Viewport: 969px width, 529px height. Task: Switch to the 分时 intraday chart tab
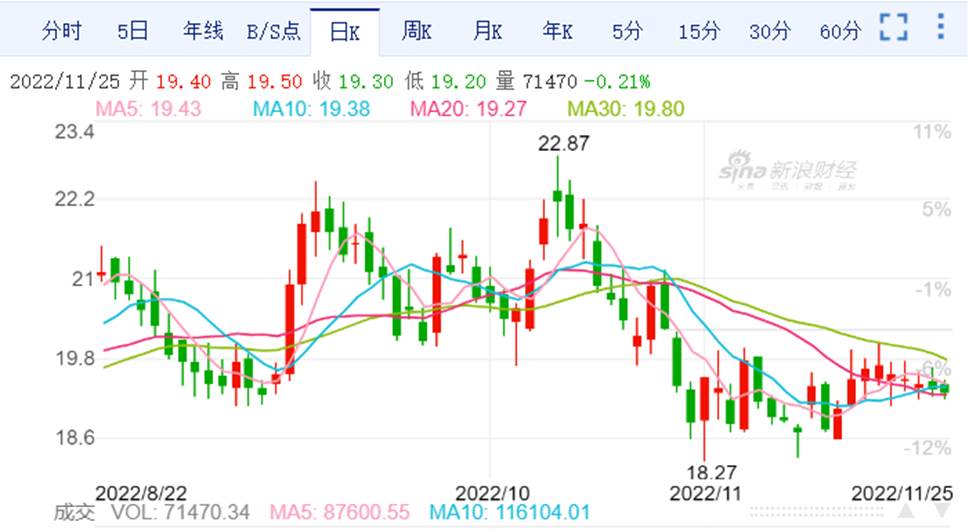point(60,31)
